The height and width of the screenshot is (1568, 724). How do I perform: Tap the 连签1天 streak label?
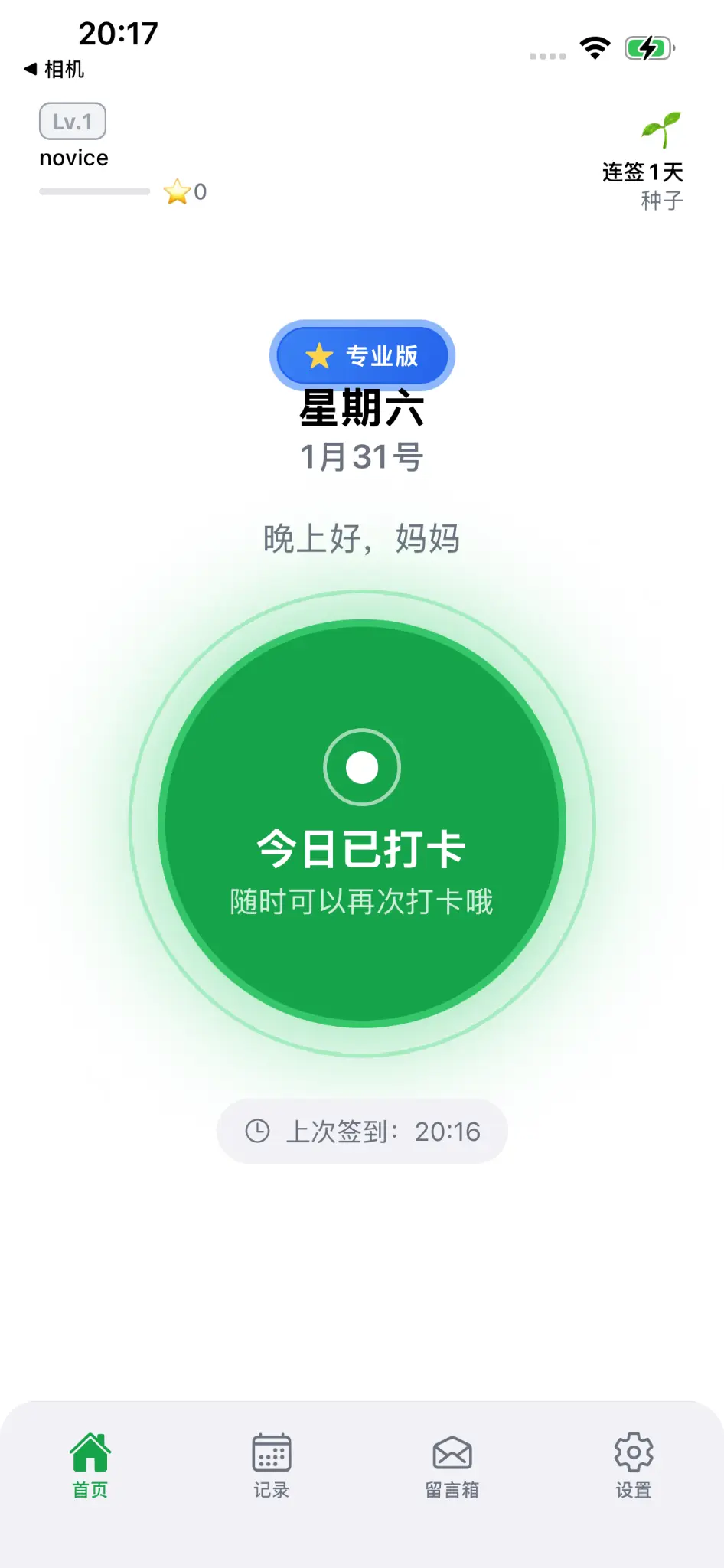coord(643,174)
